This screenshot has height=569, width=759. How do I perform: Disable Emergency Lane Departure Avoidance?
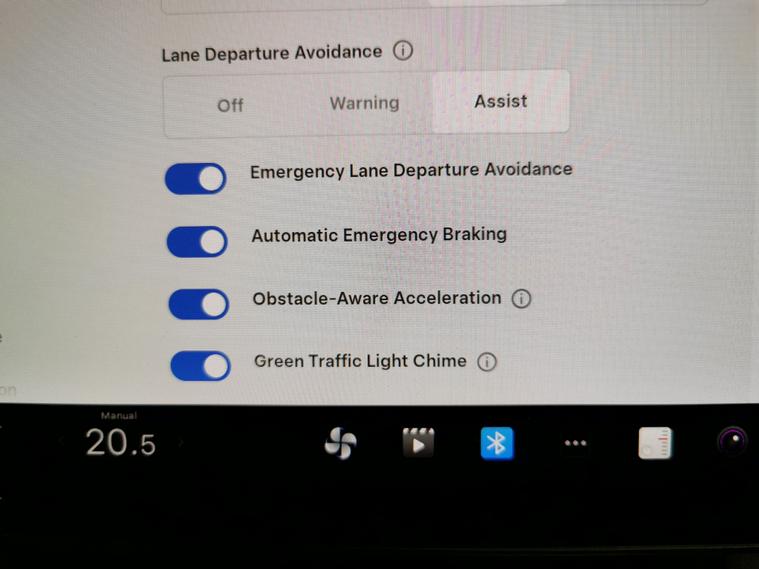click(196, 179)
